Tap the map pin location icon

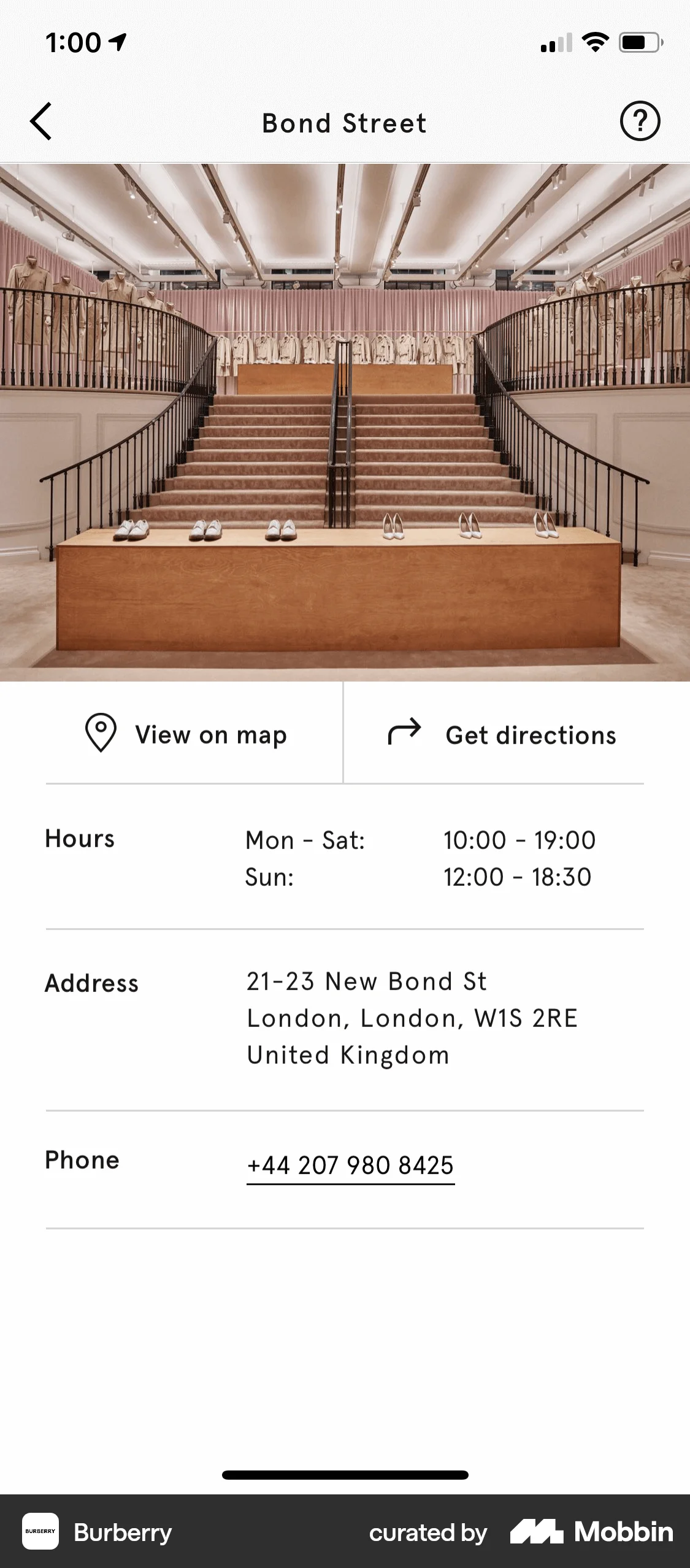click(100, 734)
